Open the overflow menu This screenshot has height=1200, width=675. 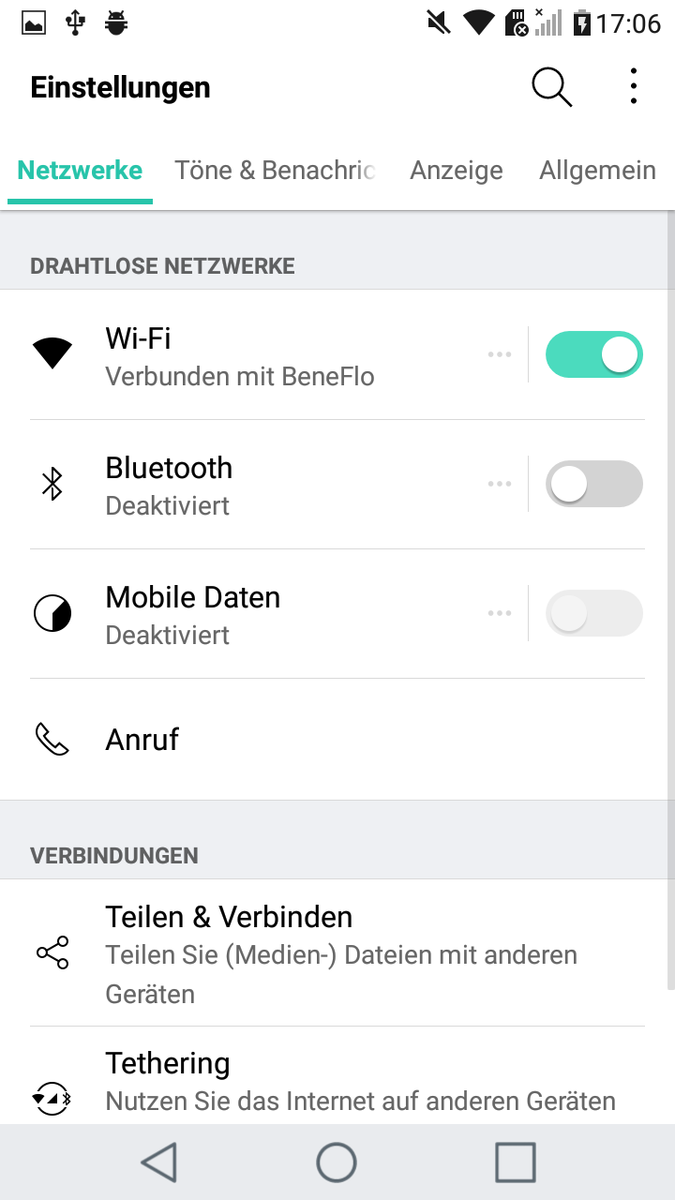[634, 87]
